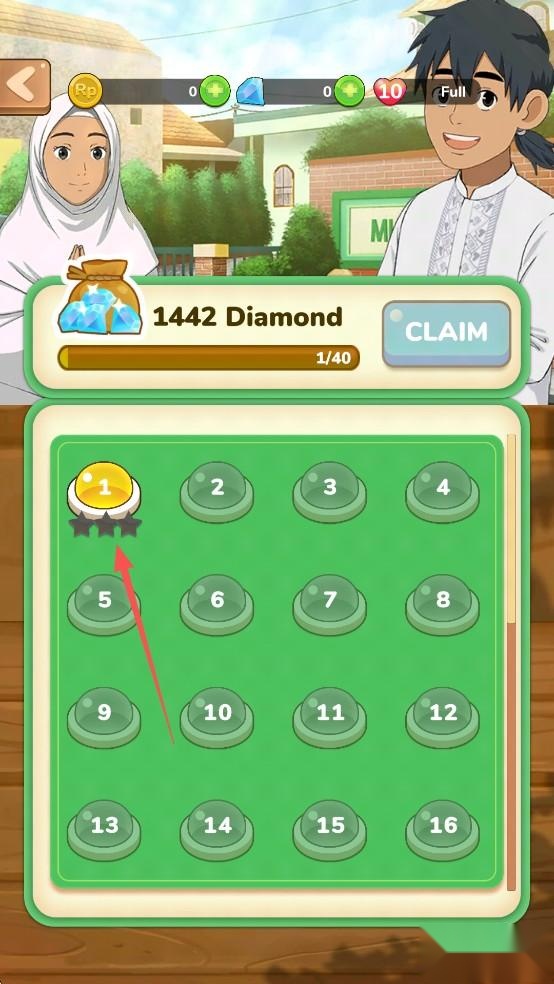Open level 15
The image size is (554, 984).
coord(330,830)
